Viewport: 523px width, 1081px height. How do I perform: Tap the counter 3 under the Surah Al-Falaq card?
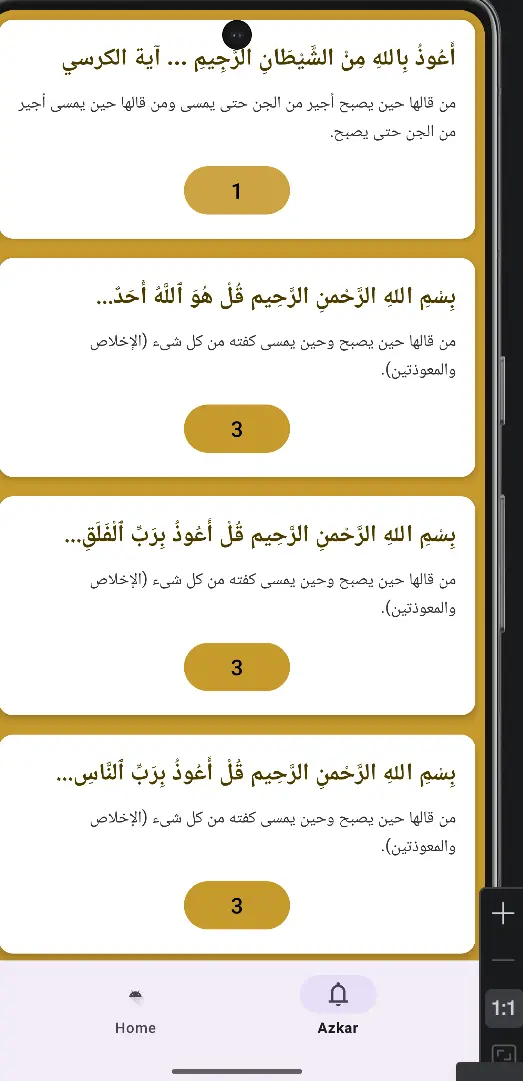tap(236, 667)
